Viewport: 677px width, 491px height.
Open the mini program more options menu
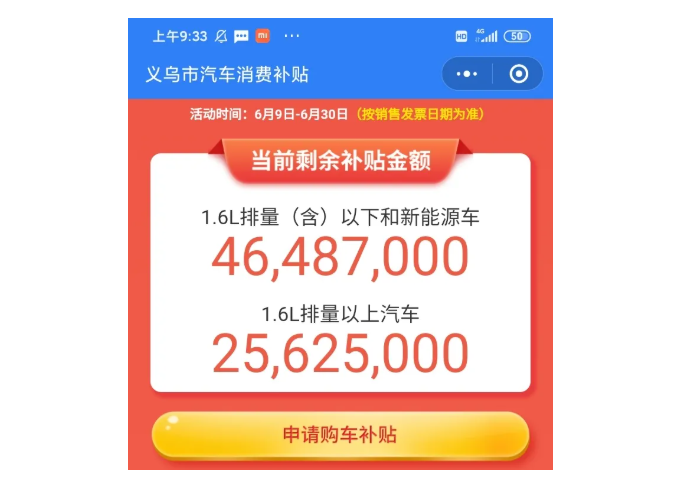[467, 74]
